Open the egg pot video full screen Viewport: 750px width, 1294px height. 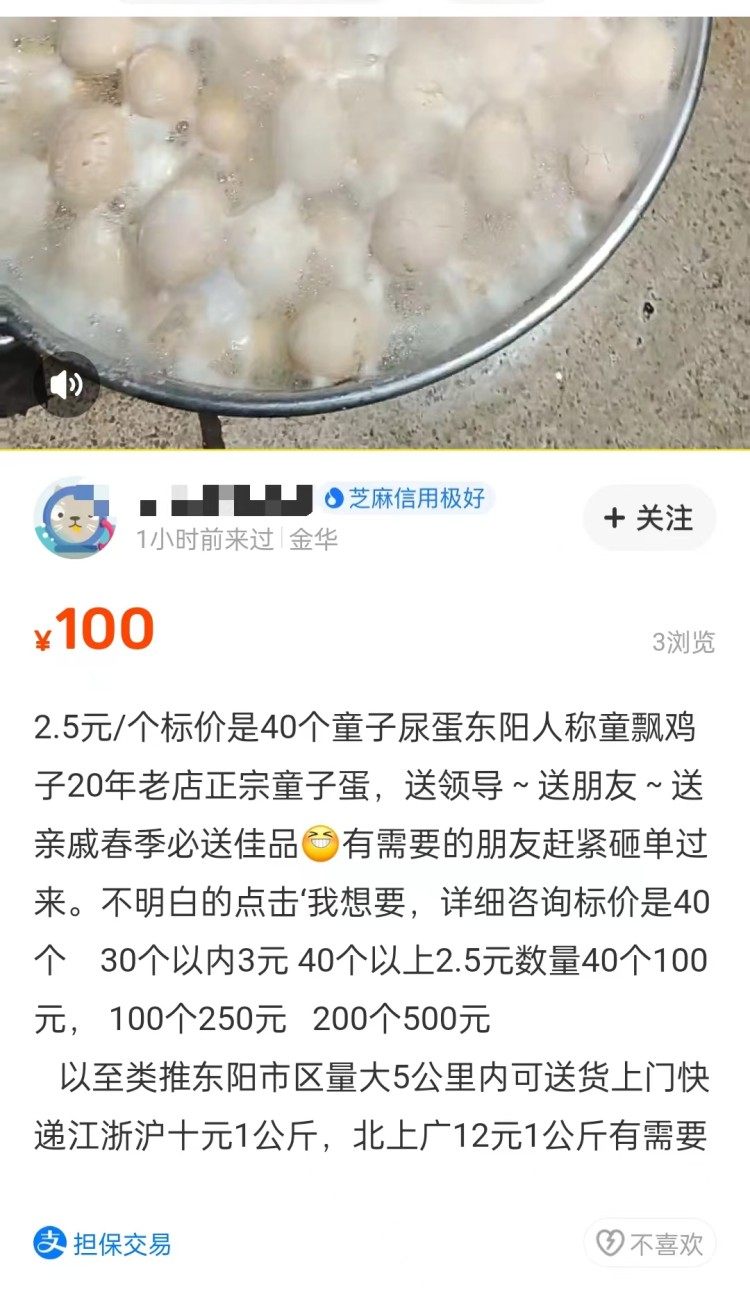(375, 200)
